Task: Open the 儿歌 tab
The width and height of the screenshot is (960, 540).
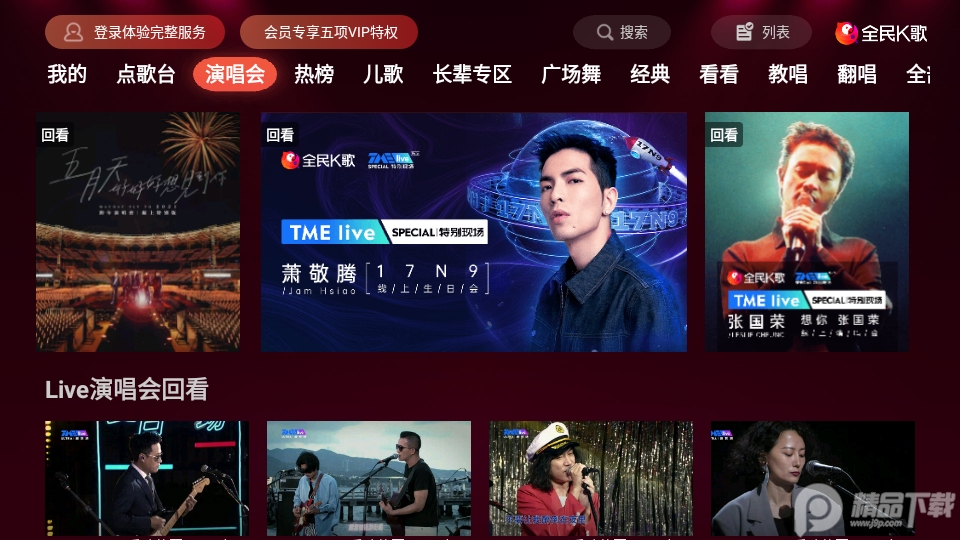Action: pos(383,74)
